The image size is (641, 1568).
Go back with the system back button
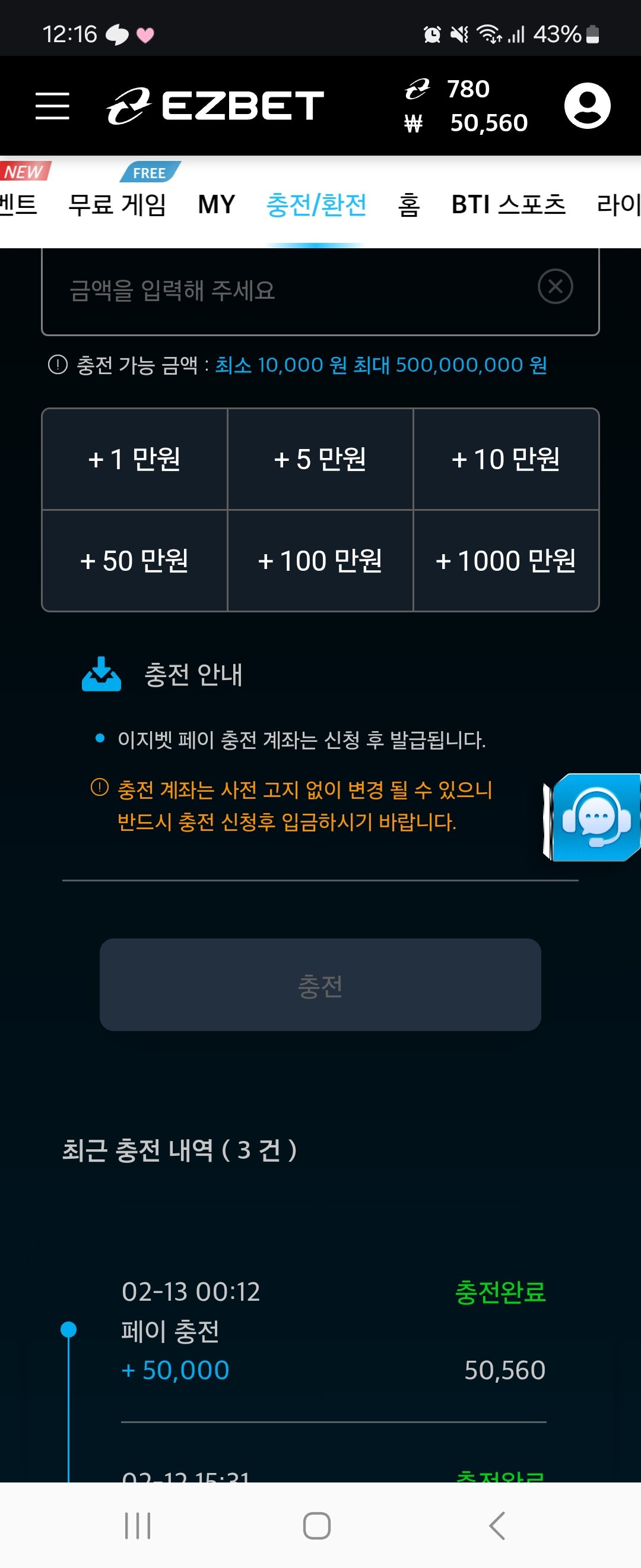point(497,1525)
